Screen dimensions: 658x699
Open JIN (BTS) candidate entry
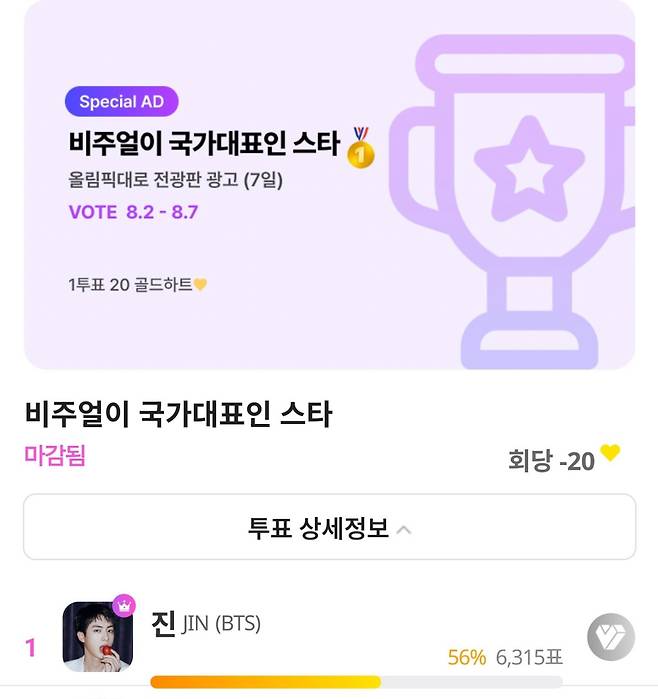click(205, 625)
